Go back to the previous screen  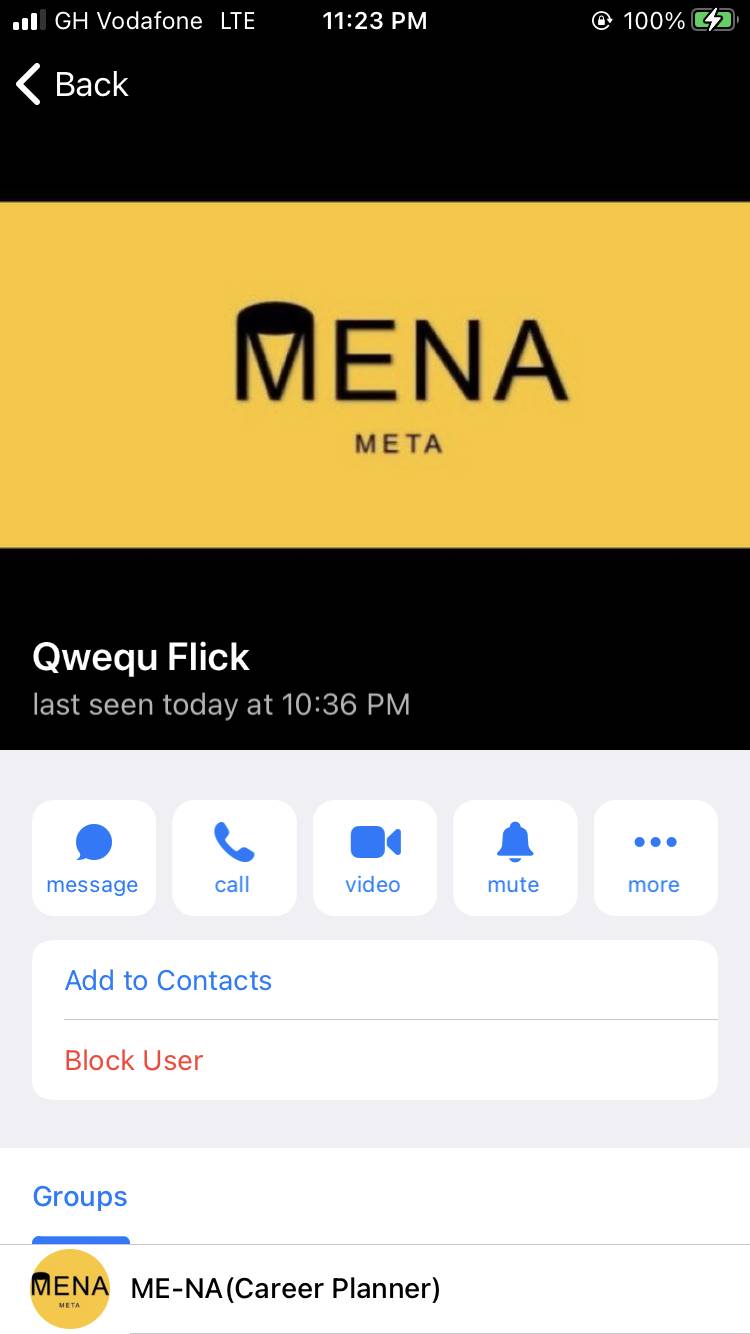pos(72,85)
